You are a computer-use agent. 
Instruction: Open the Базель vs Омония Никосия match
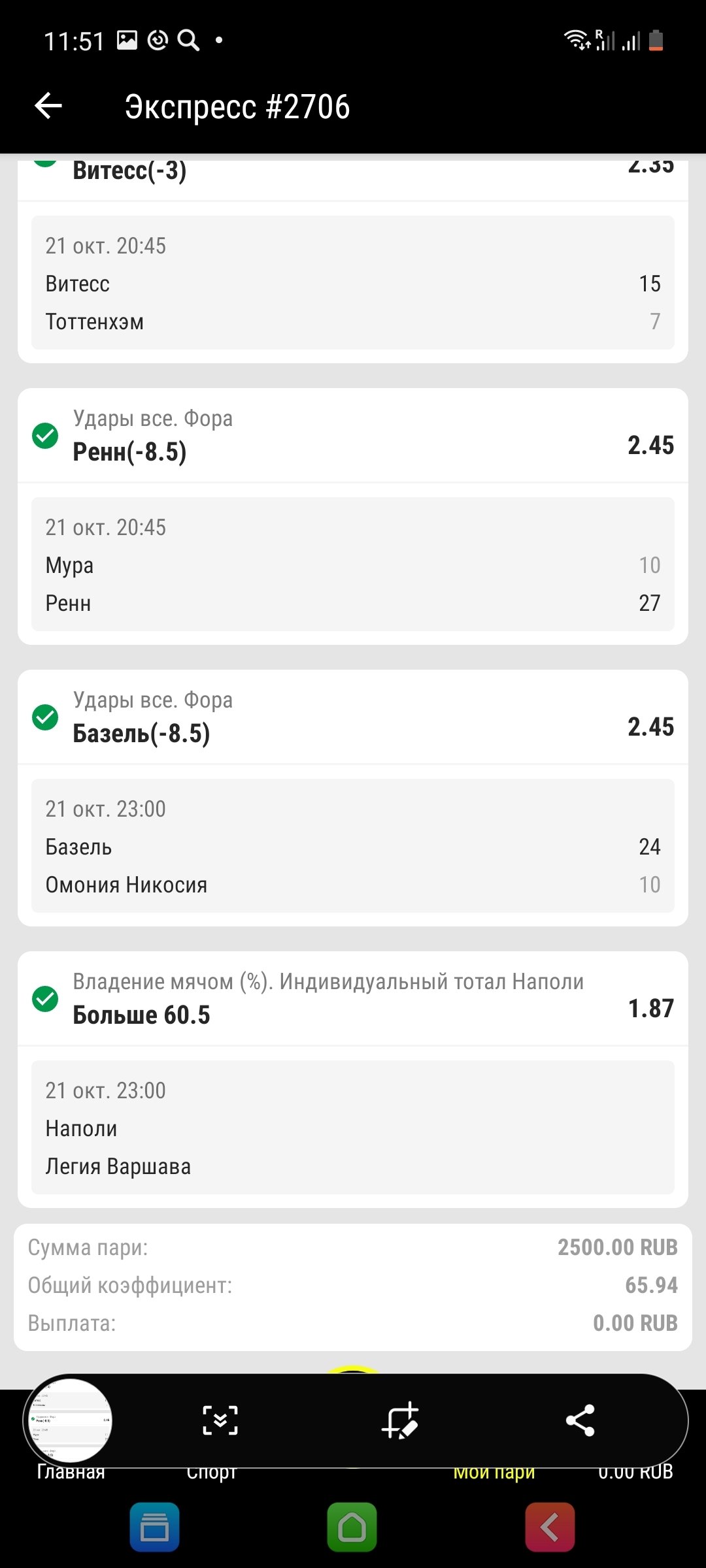pyautogui.click(x=352, y=846)
